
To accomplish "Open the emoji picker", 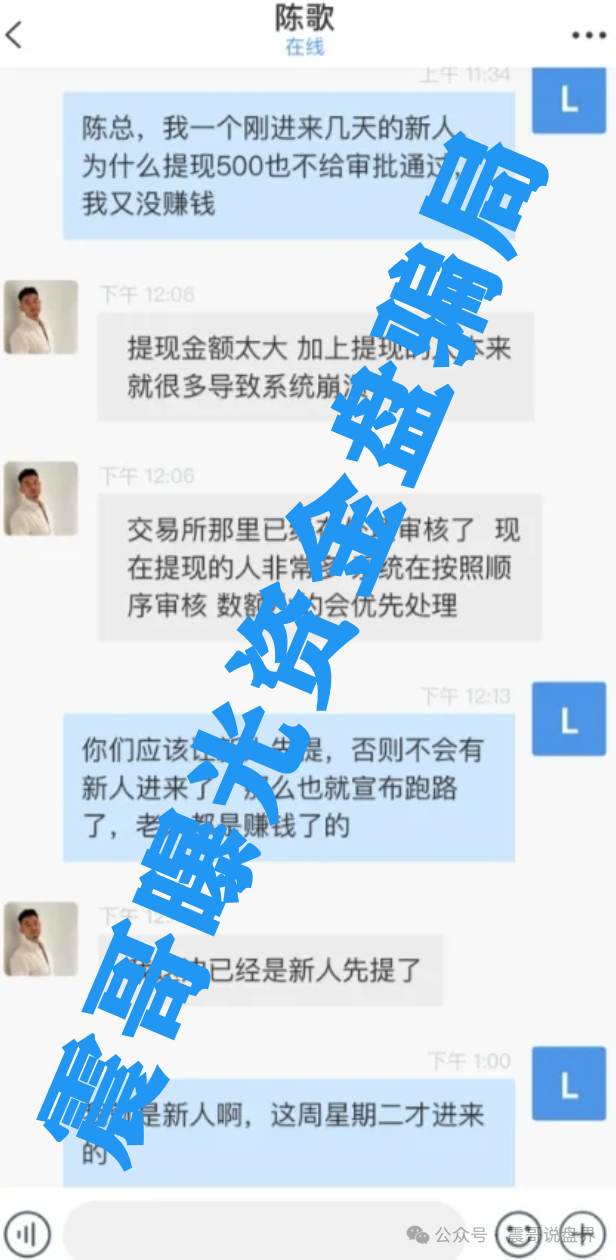I will 520,1230.
